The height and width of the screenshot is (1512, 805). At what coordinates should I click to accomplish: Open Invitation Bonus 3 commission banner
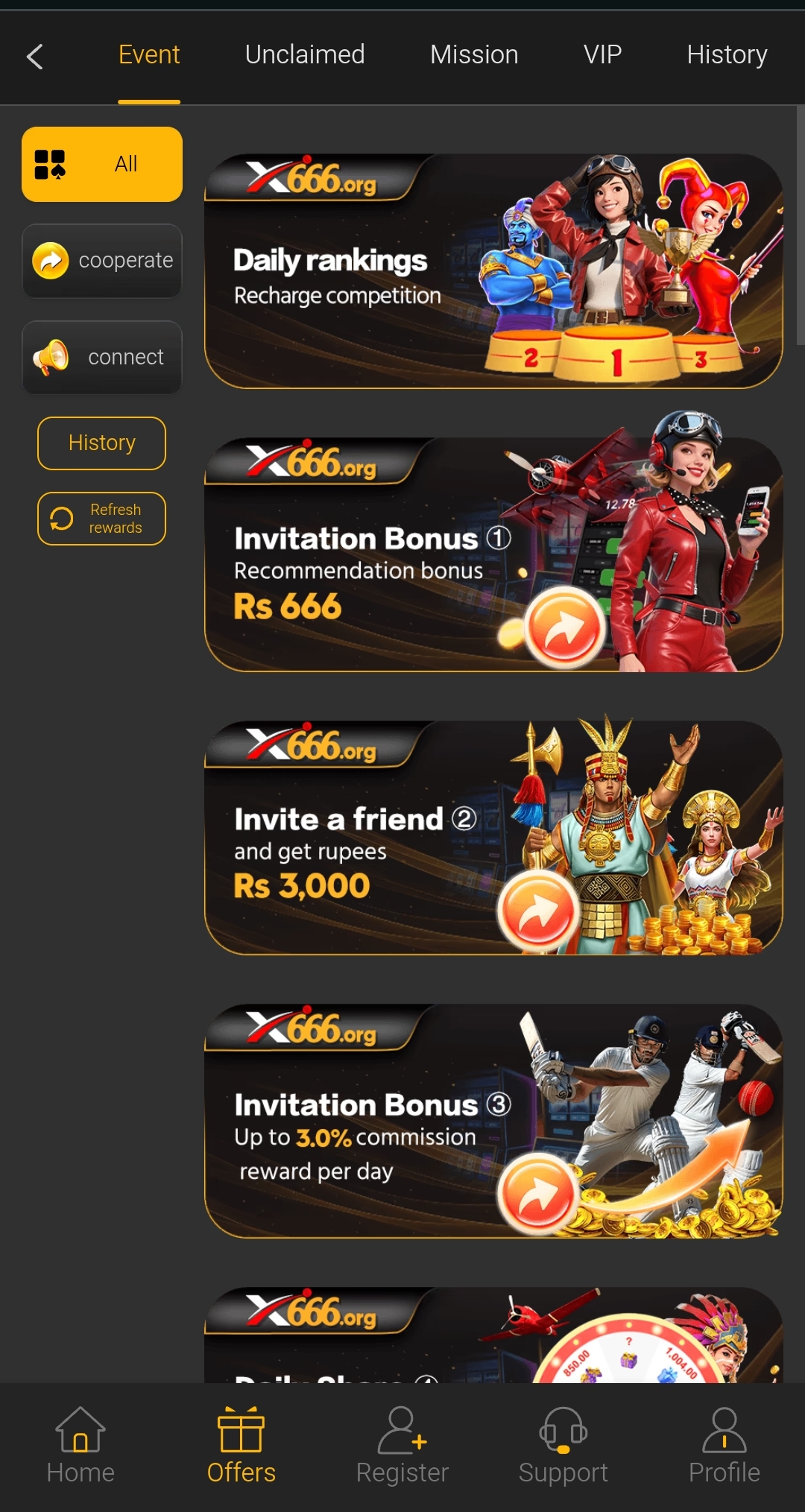tap(493, 1121)
